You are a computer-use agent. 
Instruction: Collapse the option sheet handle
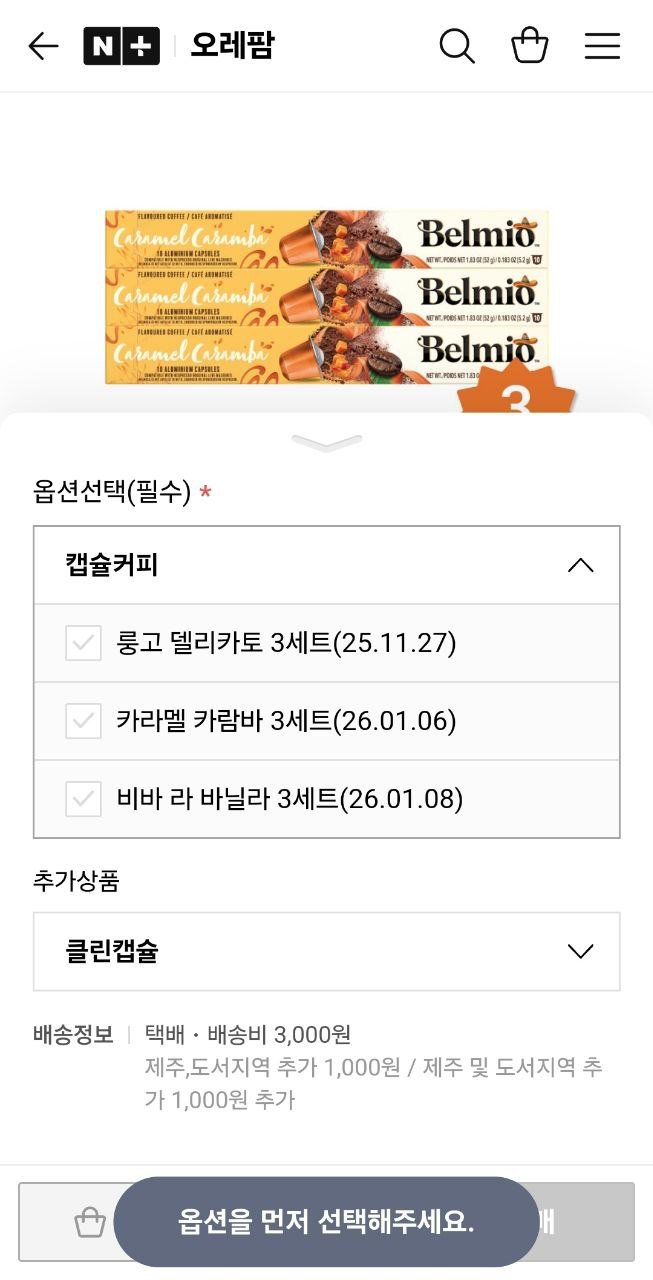click(326, 443)
